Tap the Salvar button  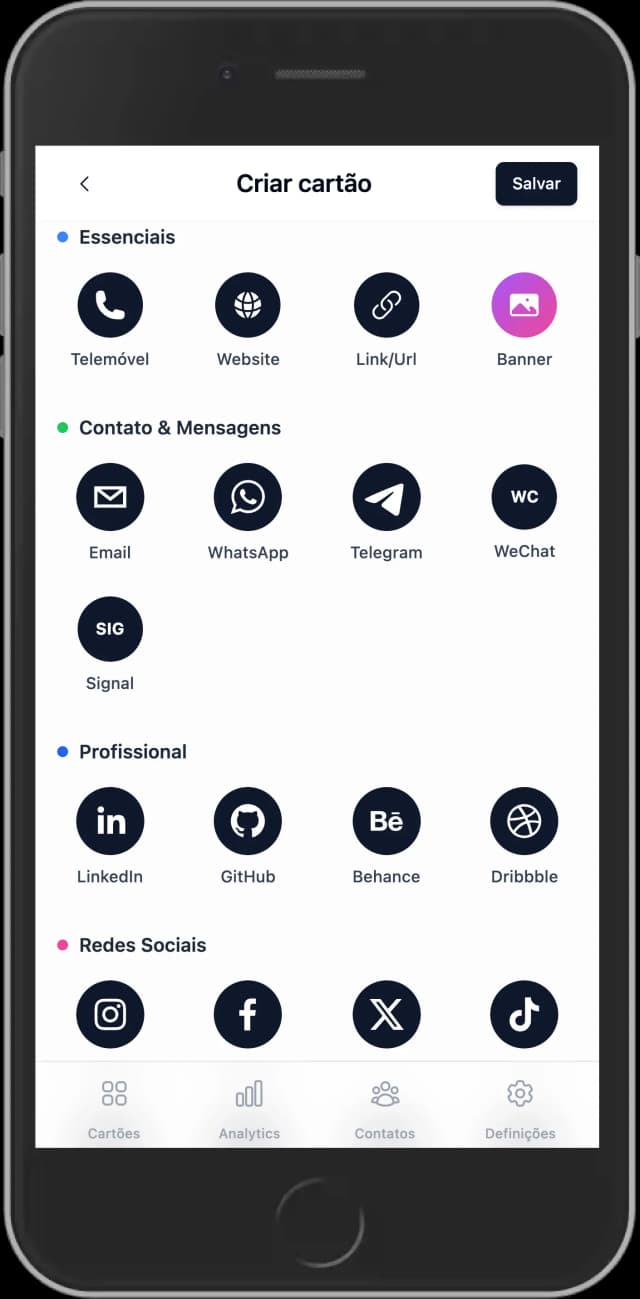(x=536, y=184)
